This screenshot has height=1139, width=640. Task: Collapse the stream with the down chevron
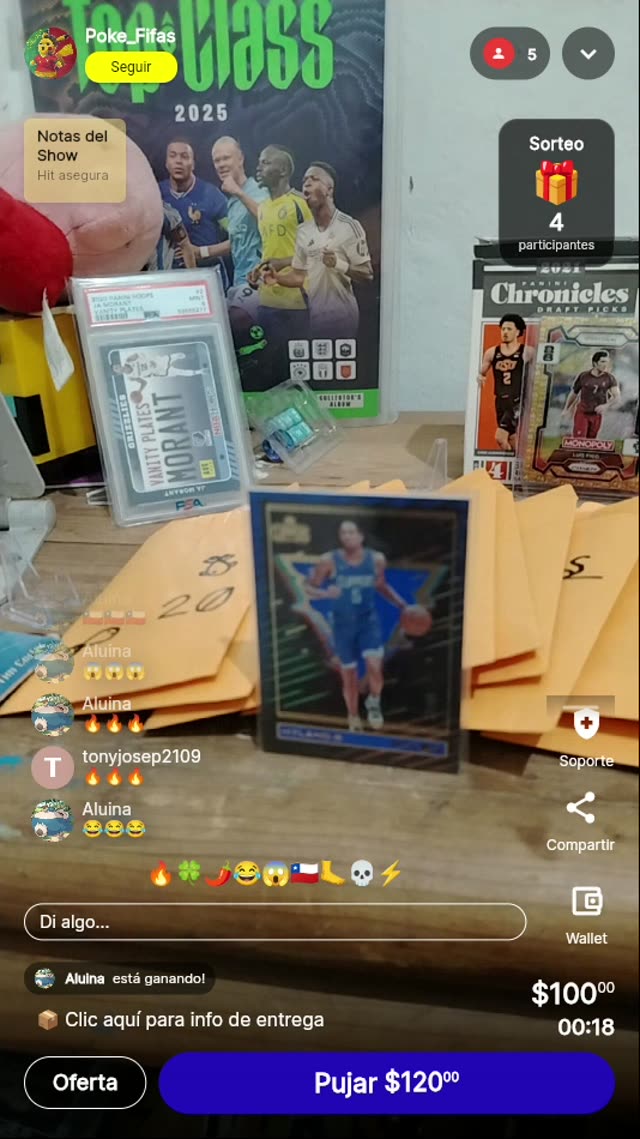(588, 54)
